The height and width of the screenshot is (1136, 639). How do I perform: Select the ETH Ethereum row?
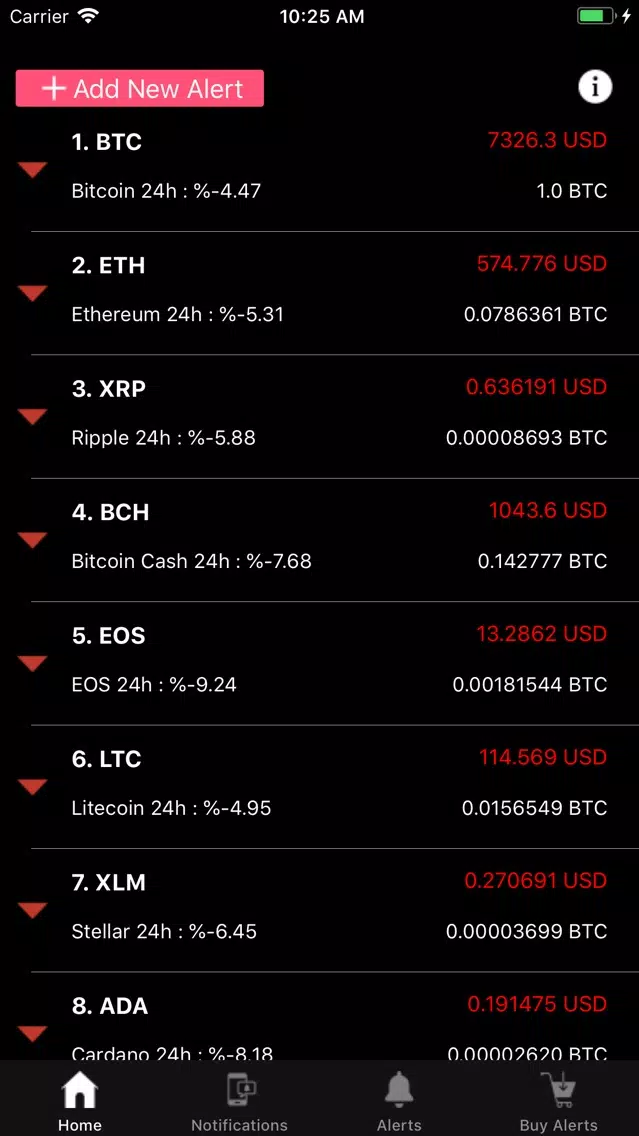[x=320, y=293]
